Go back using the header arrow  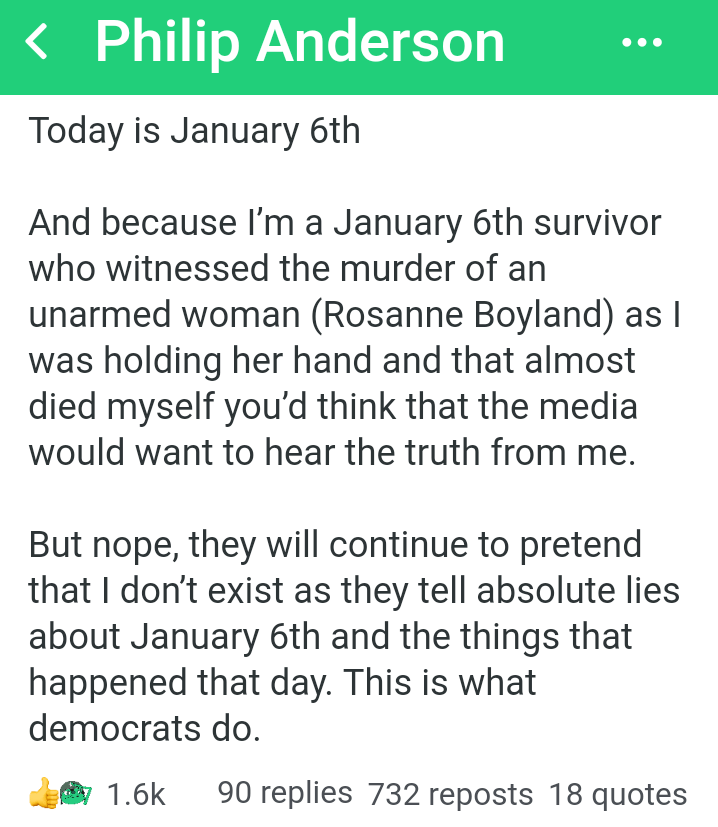coord(37,43)
